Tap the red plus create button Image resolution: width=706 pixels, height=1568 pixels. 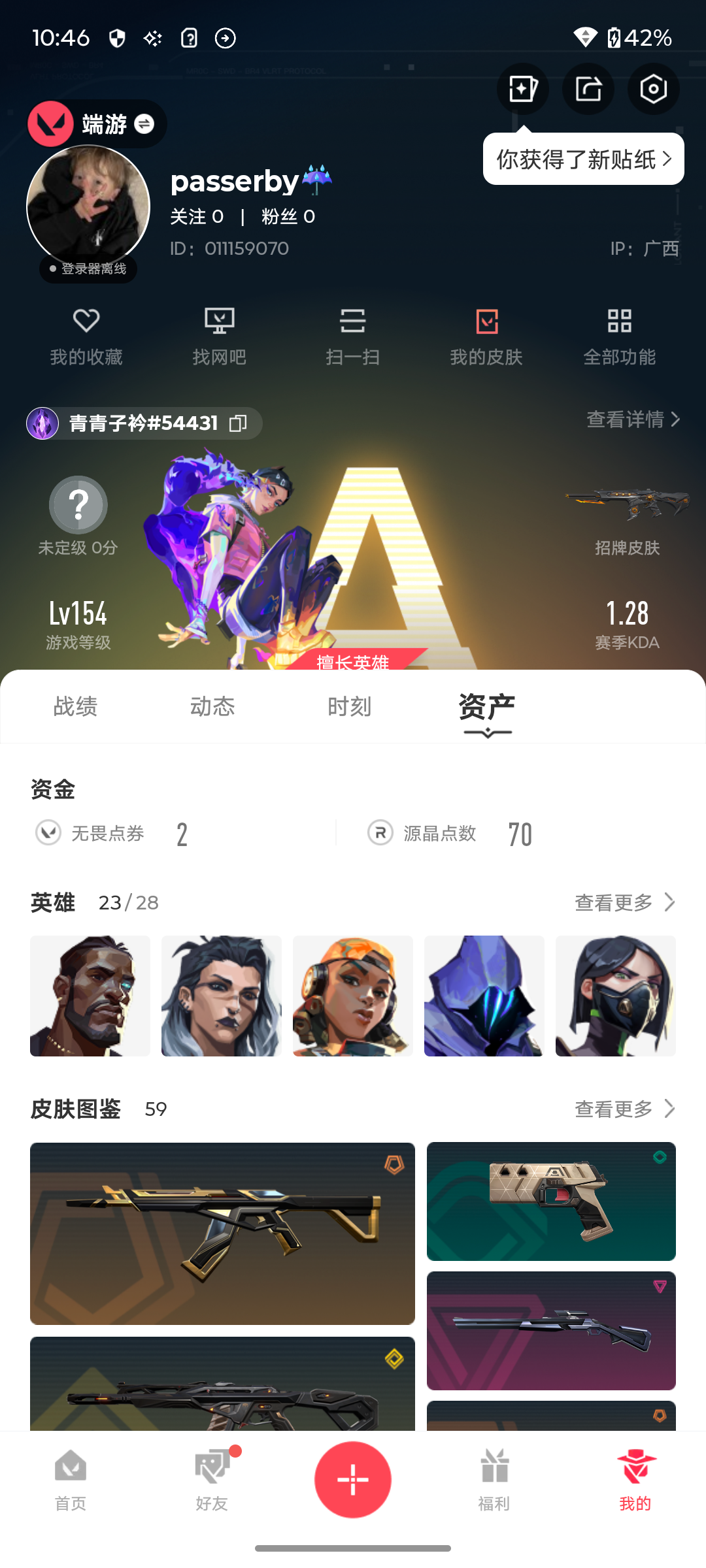(x=353, y=1479)
